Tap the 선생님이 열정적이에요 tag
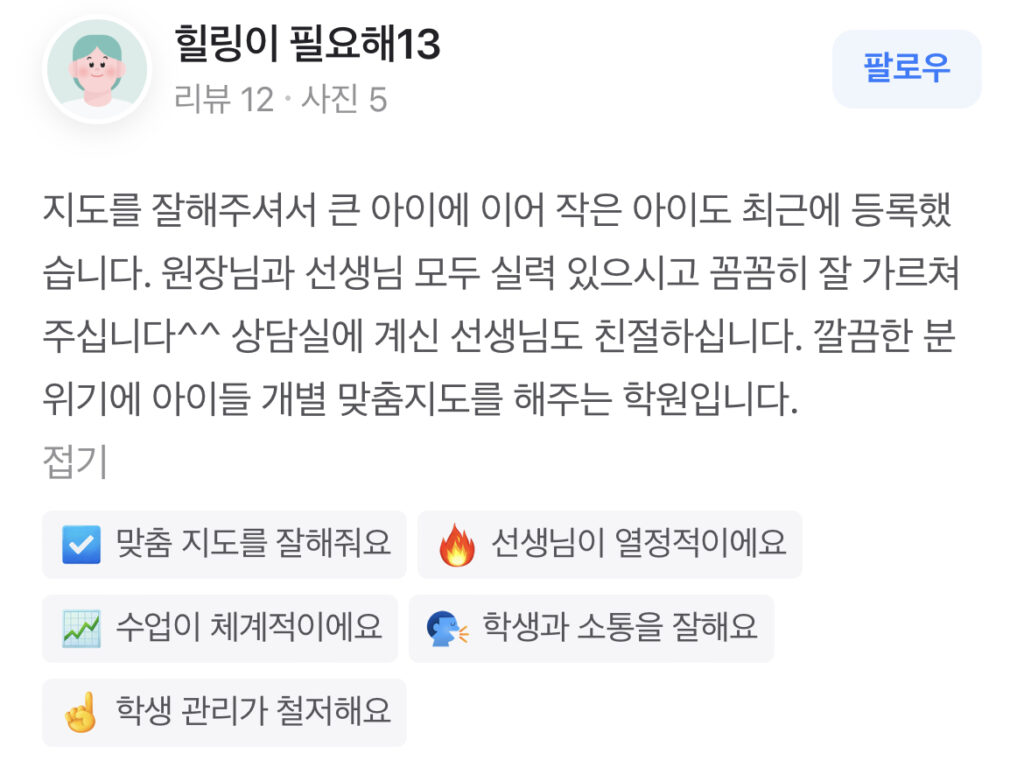1024x782 pixels. [x=609, y=544]
